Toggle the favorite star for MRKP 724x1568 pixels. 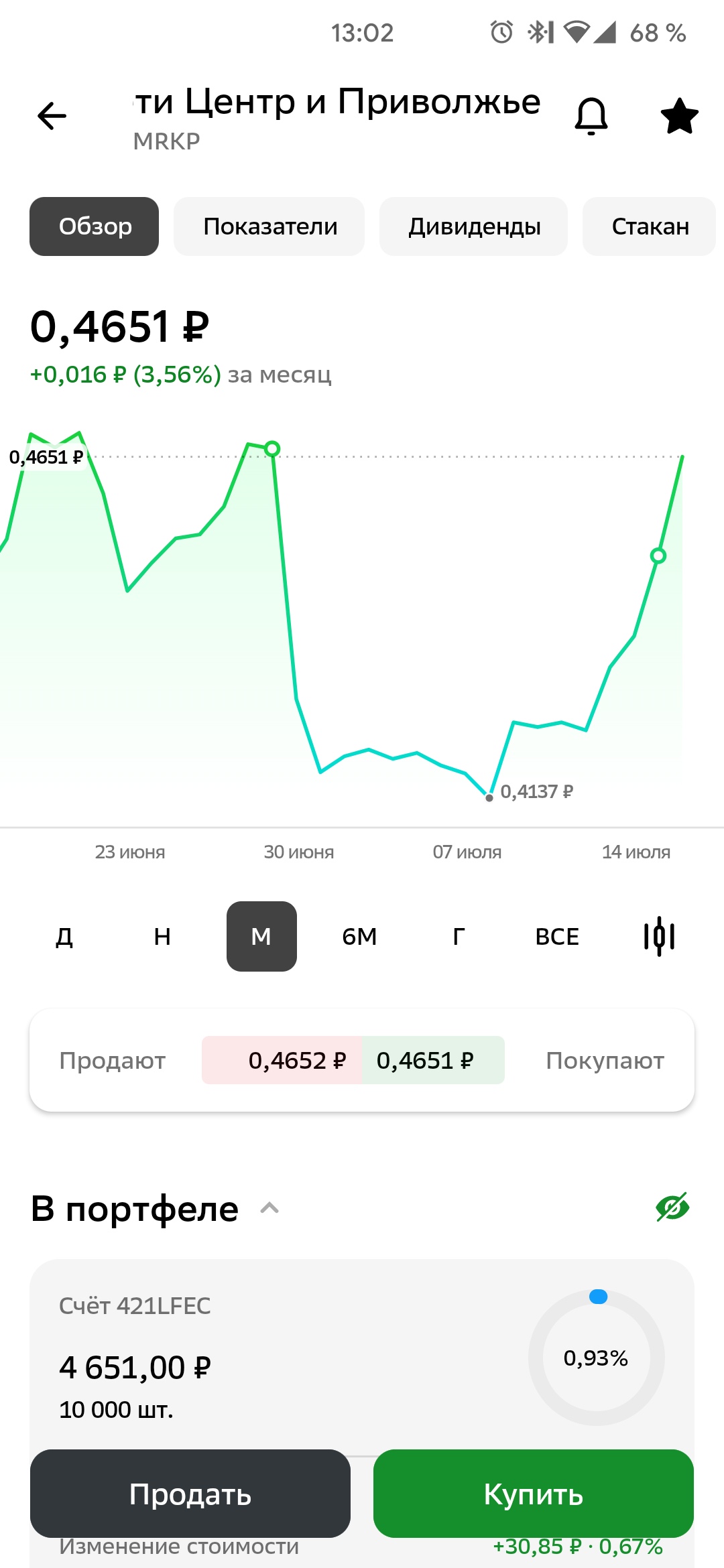click(x=679, y=116)
